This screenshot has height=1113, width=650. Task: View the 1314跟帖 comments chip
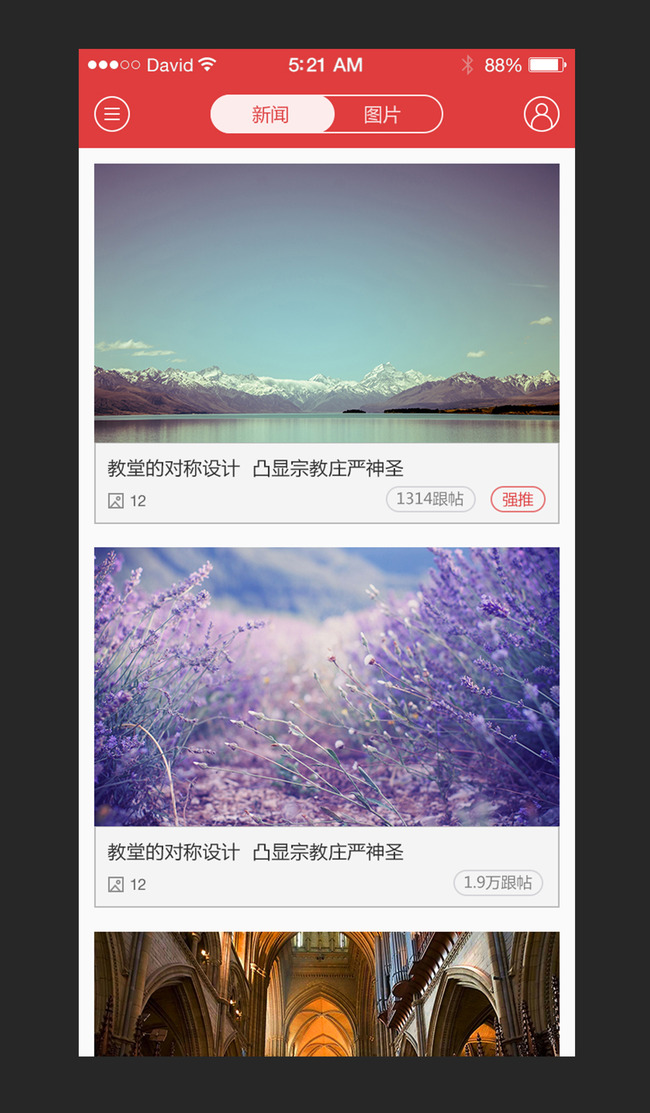(430, 499)
